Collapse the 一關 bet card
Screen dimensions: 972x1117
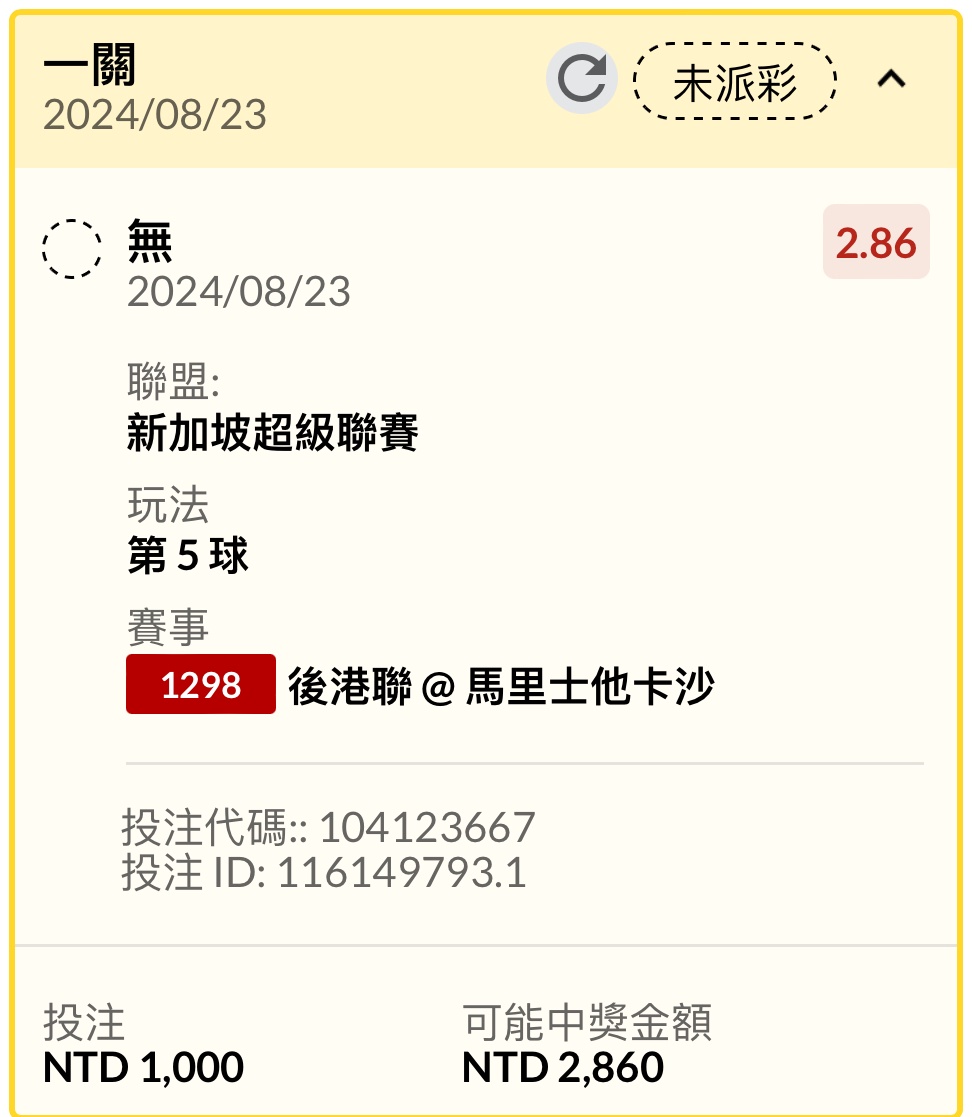pos(891,80)
